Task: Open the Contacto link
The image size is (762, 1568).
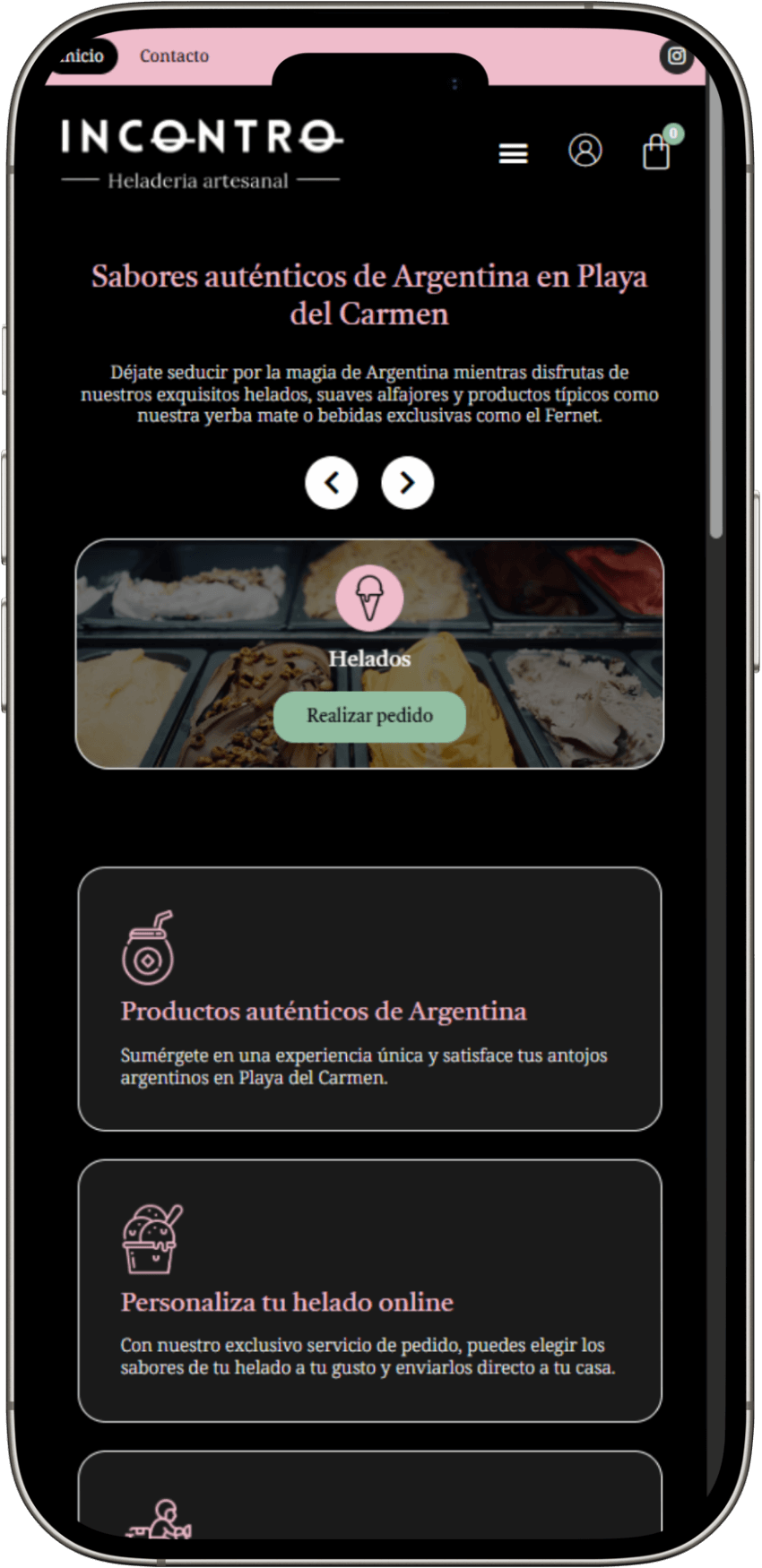Action: coord(174,56)
